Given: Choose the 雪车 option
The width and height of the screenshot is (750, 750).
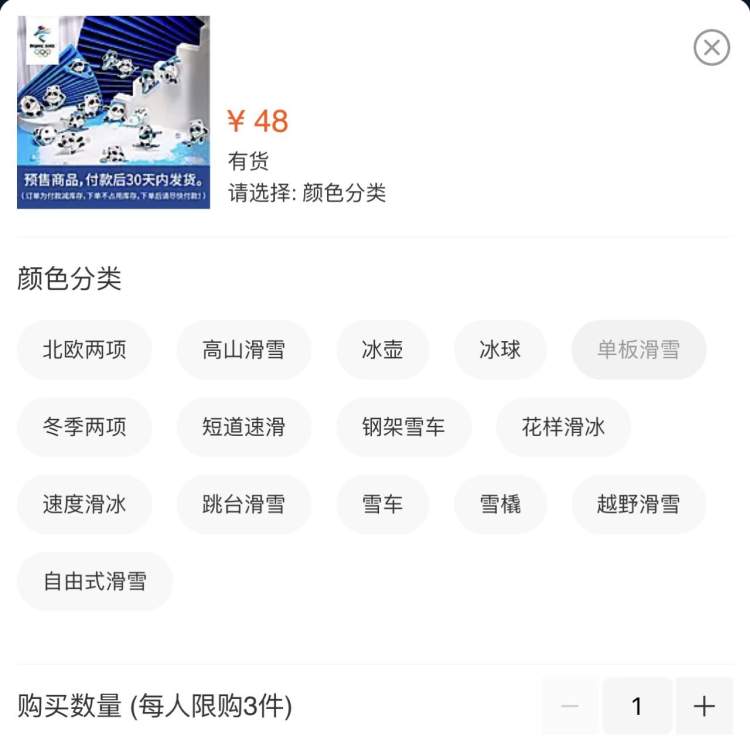Looking at the screenshot, I should click(383, 504).
